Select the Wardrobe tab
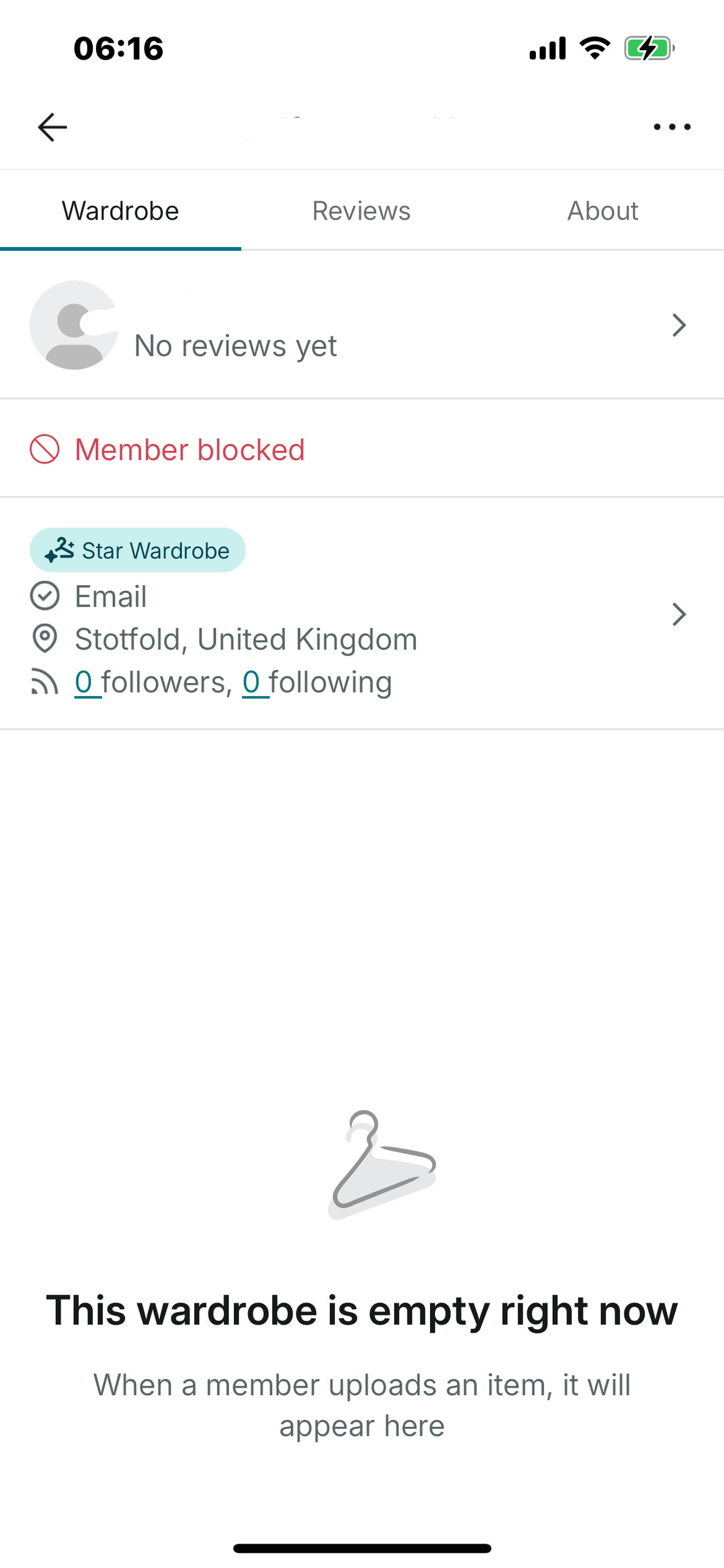This screenshot has height=1568, width=724. [x=120, y=211]
